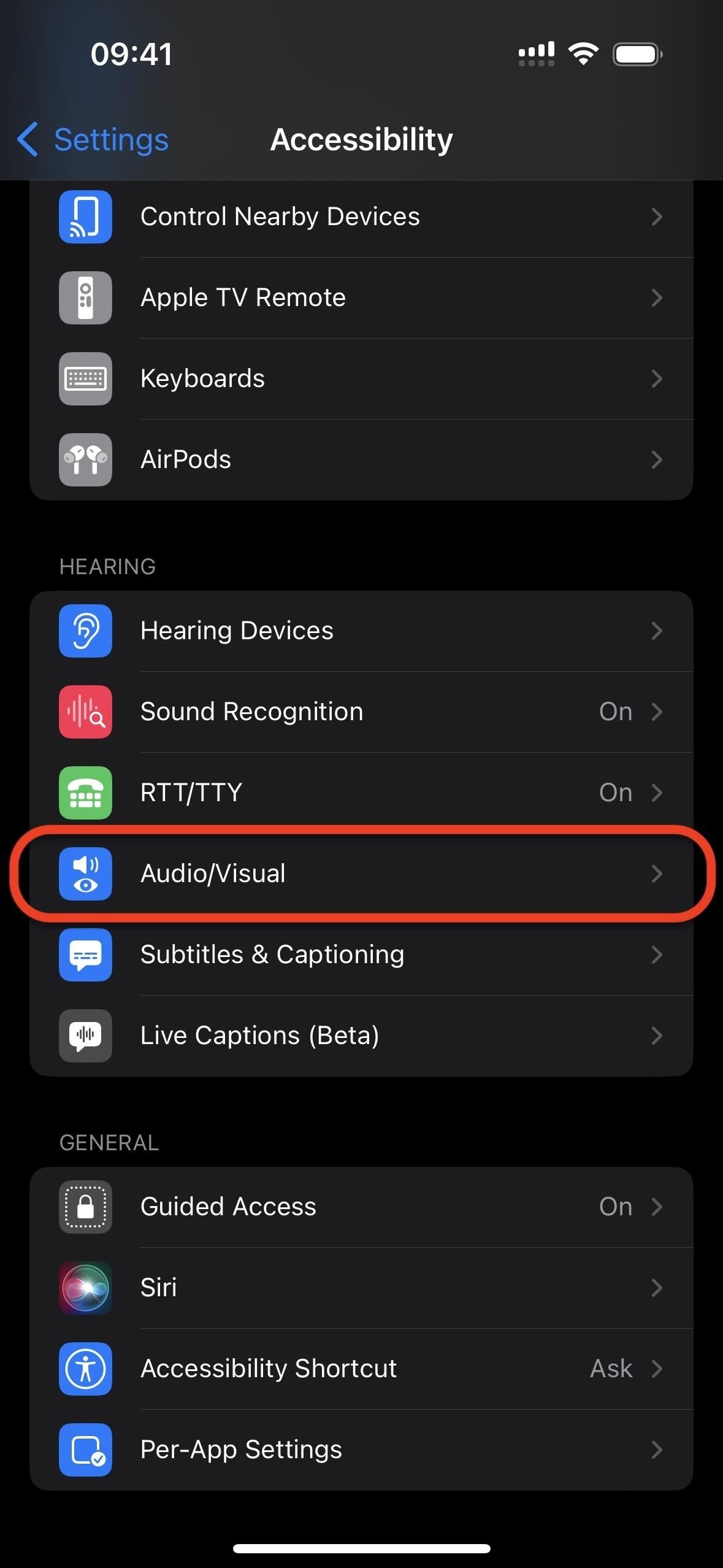
Task: Open Guided Access settings
Action: 361,1207
